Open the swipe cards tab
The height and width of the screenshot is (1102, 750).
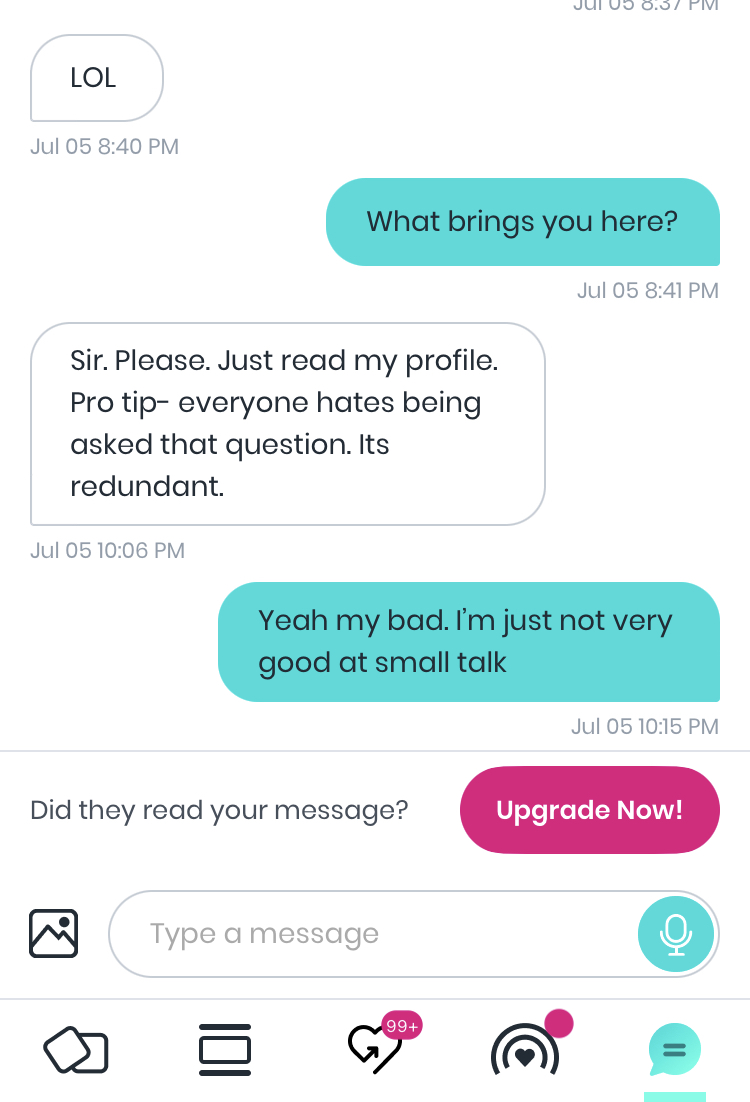pyautogui.click(x=76, y=1050)
